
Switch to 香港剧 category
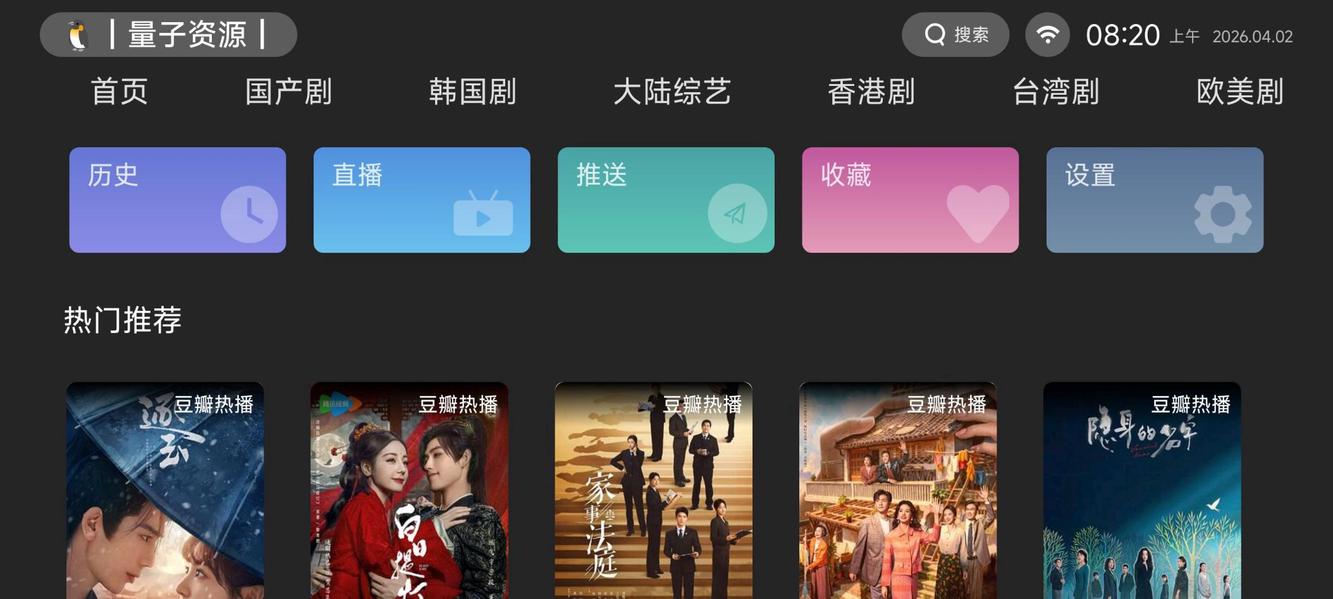tap(871, 92)
